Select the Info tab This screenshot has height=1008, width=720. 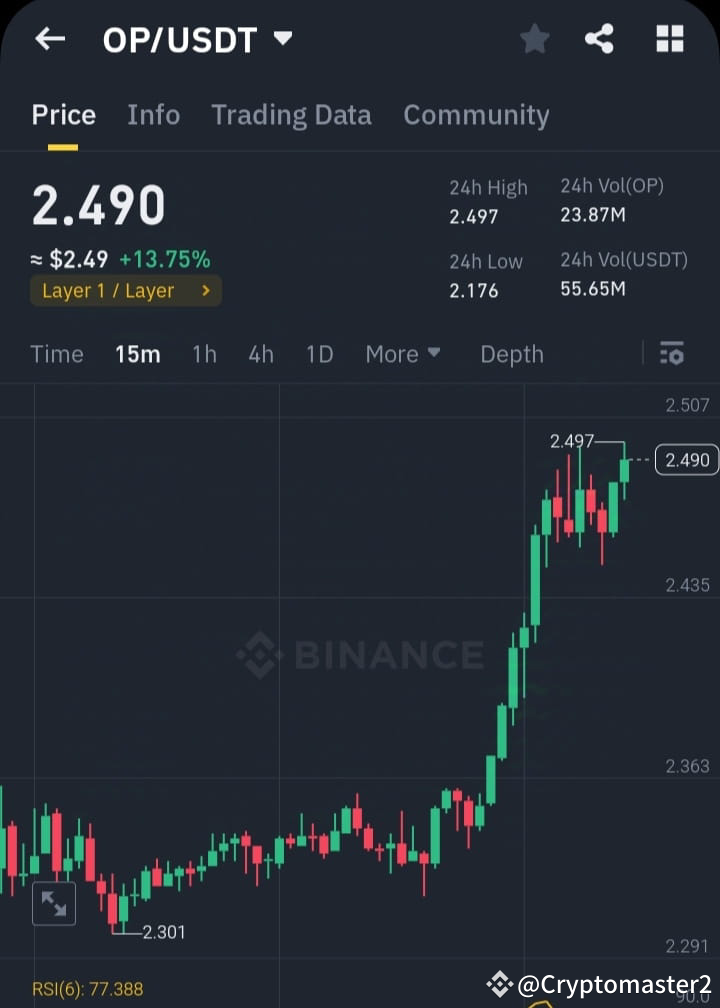(x=153, y=114)
